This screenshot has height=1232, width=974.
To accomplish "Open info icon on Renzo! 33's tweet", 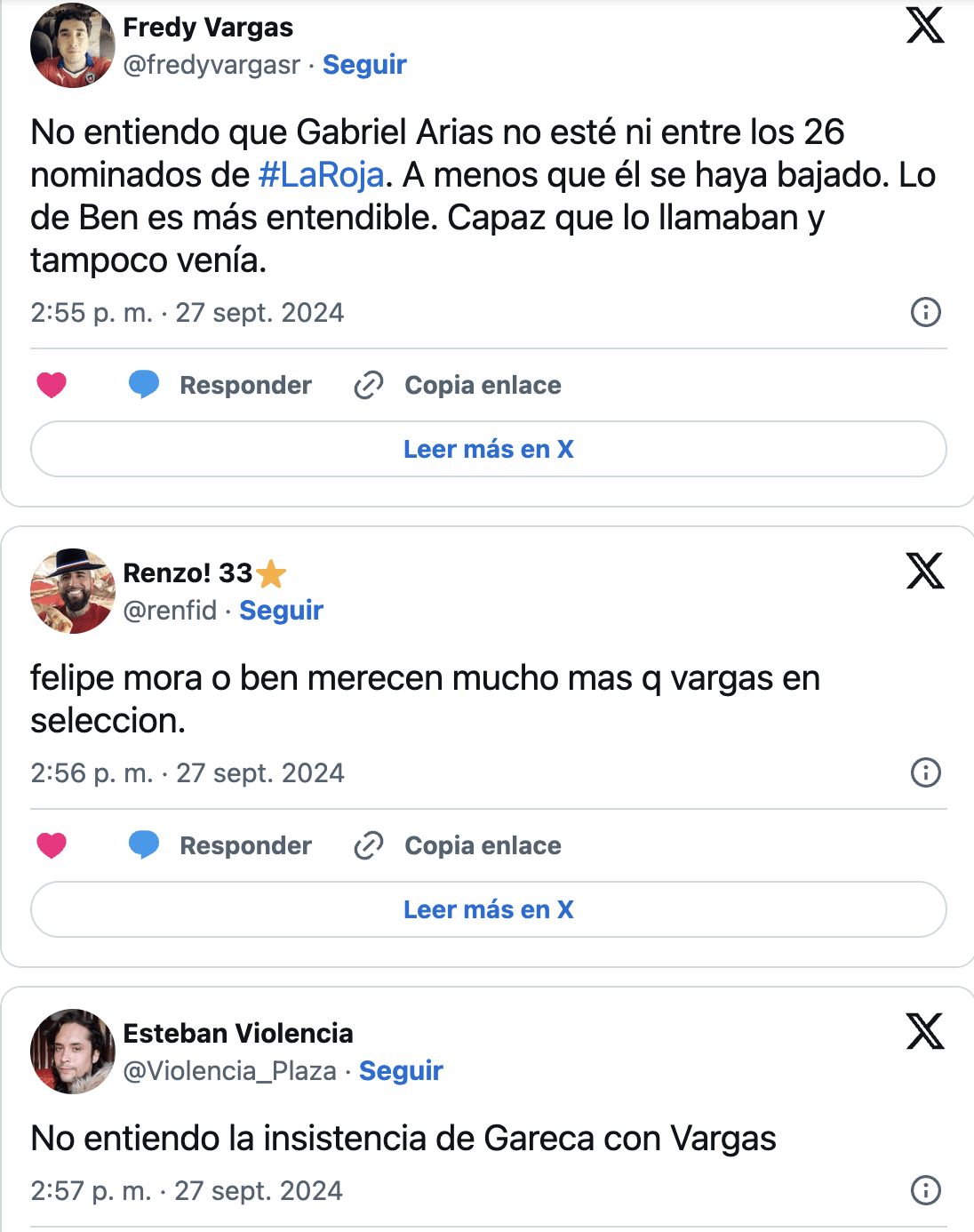I will 926,772.
